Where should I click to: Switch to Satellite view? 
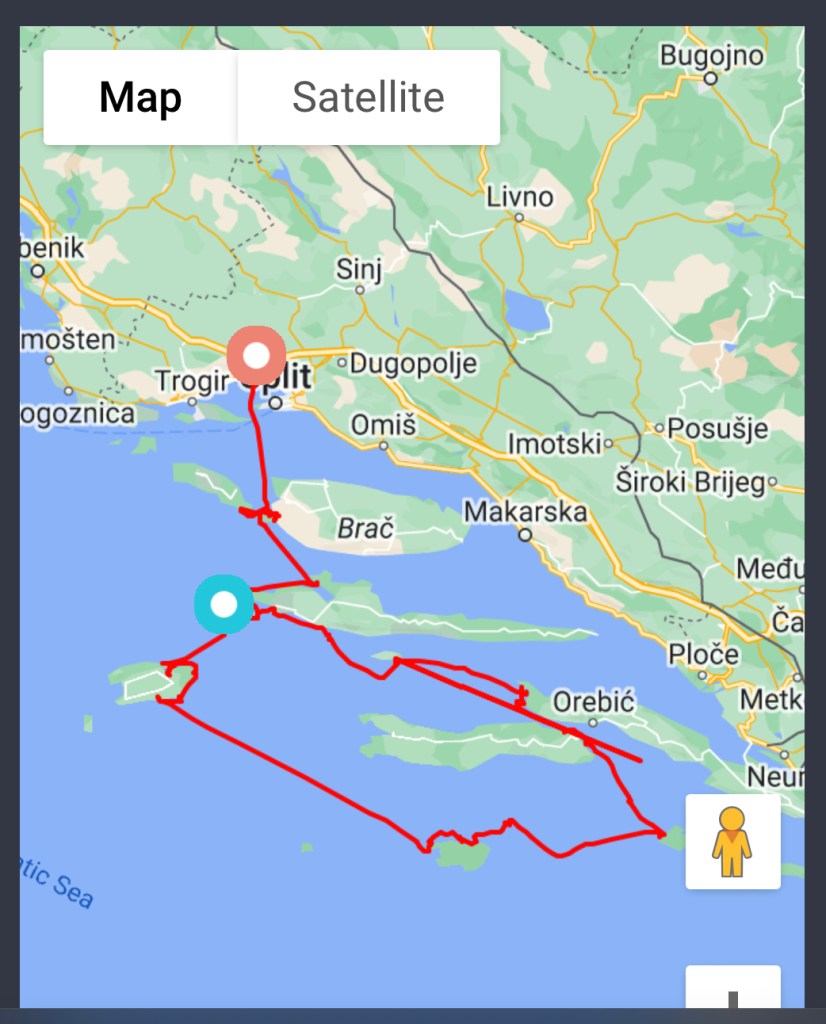[368, 98]
